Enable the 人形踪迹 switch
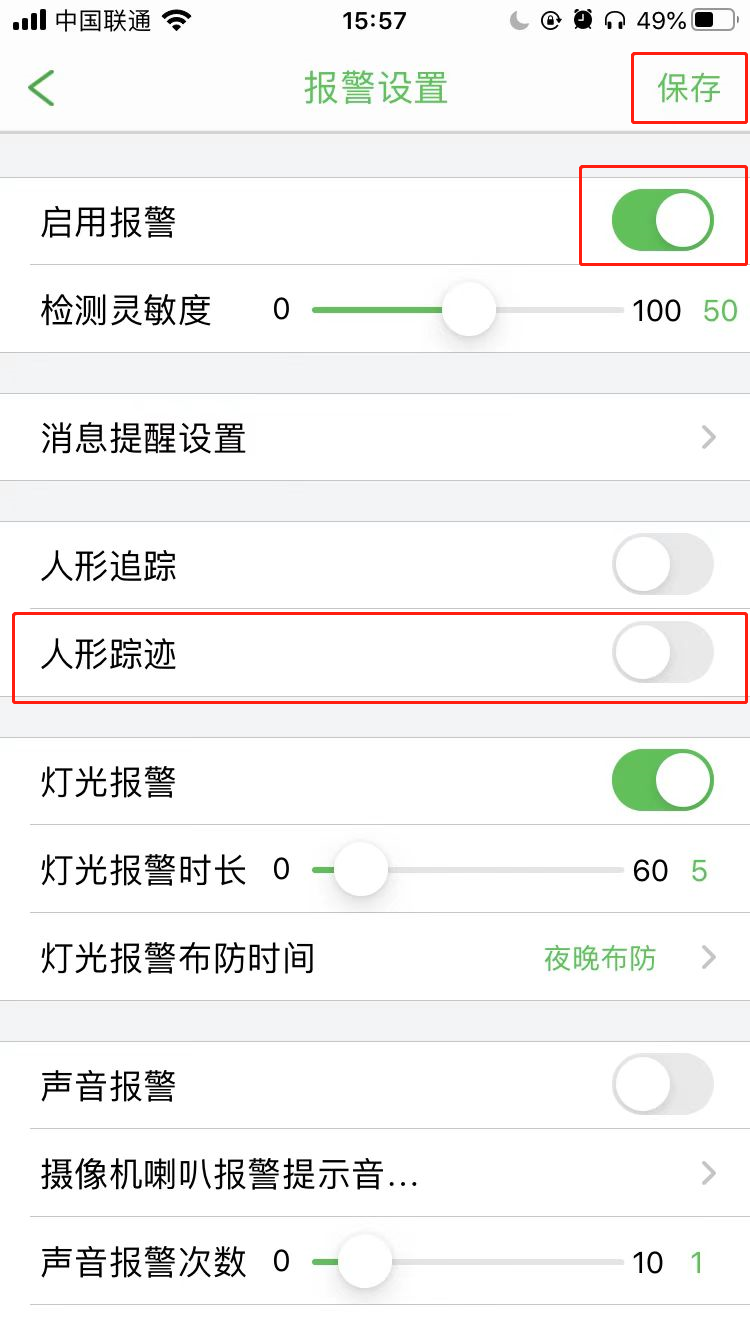Viewport: 750px width, 1334px height. [x=663, y=653]
